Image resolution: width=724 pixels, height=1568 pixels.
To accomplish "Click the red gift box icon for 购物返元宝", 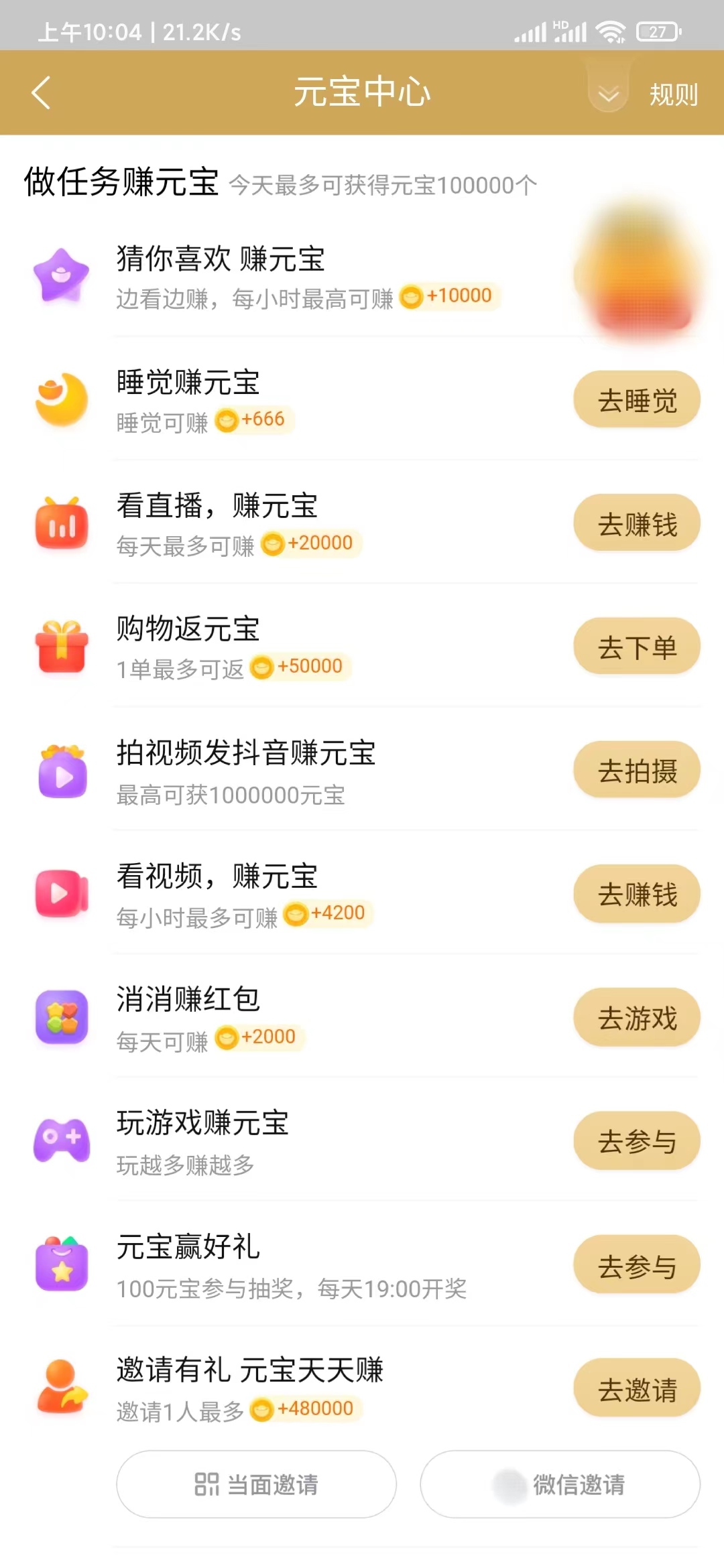I will 62,647.
